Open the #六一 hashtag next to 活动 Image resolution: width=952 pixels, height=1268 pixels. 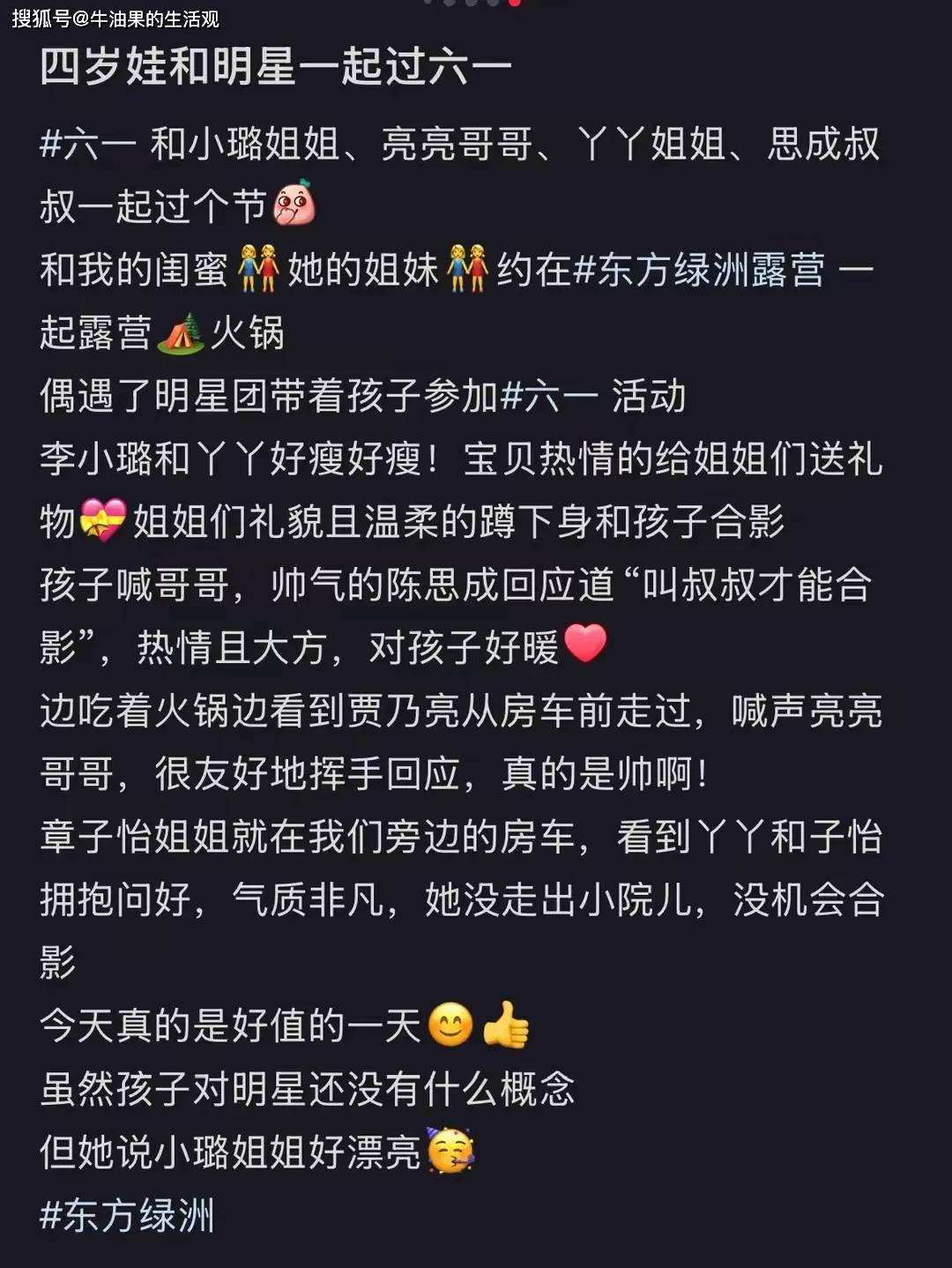[549, 397]
